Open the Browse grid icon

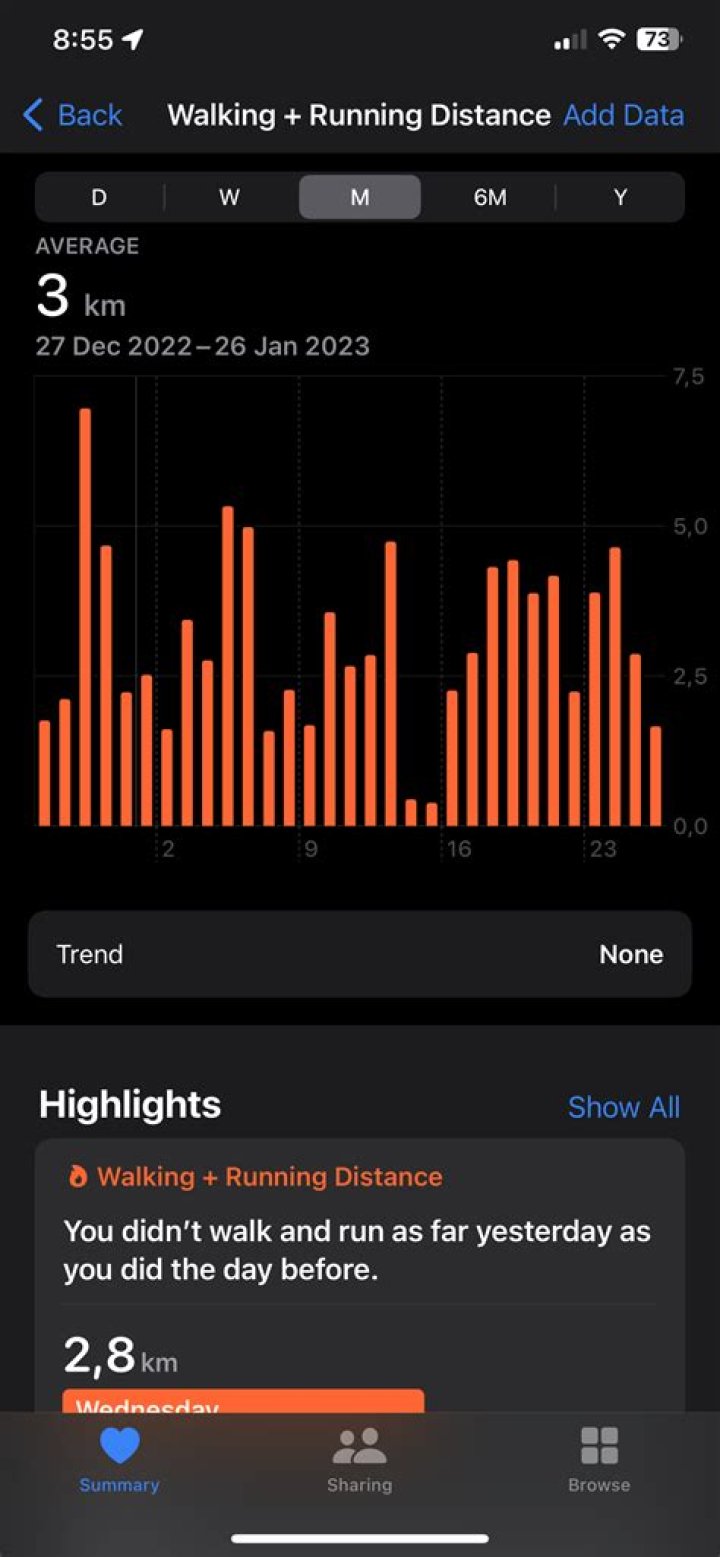(598, 1443)
